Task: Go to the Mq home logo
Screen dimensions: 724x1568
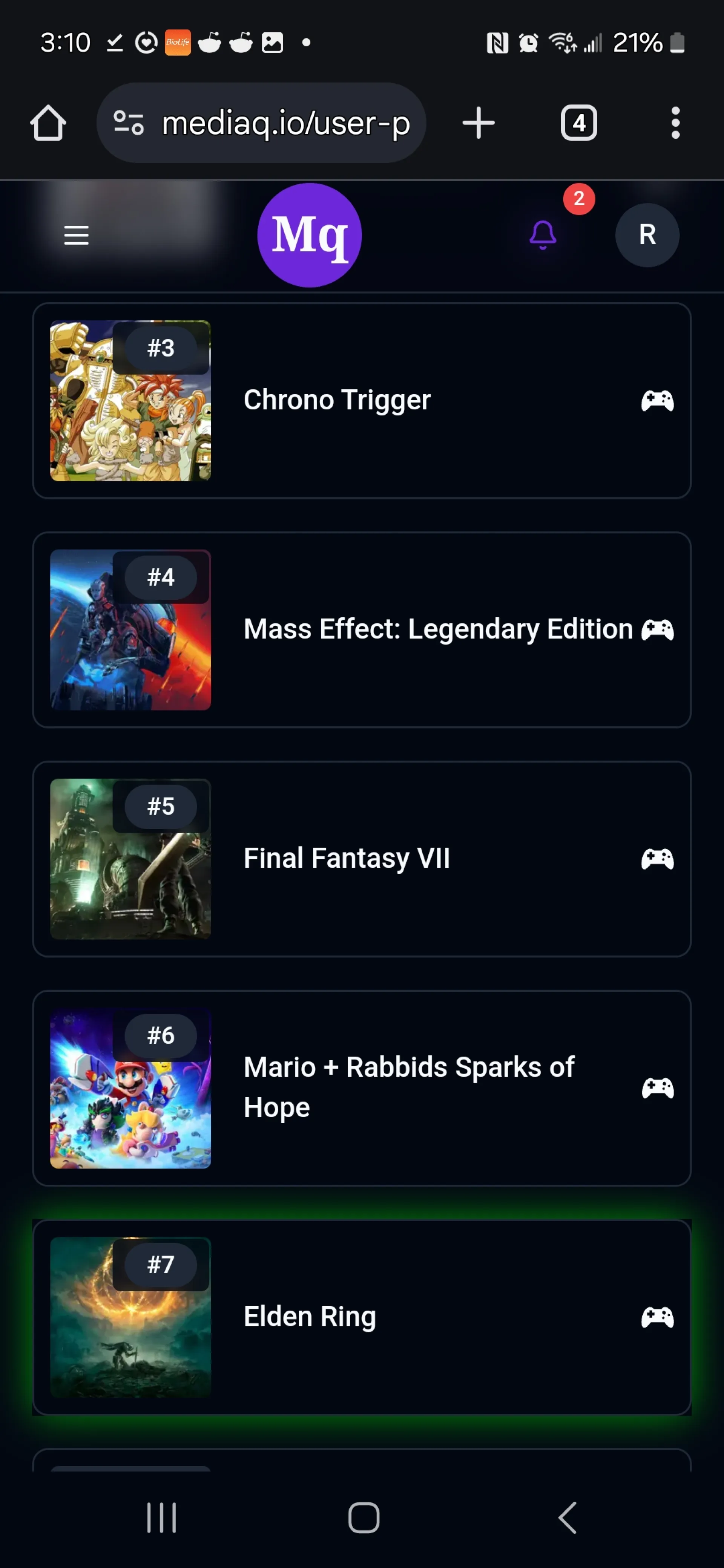Action: [309, 235]
